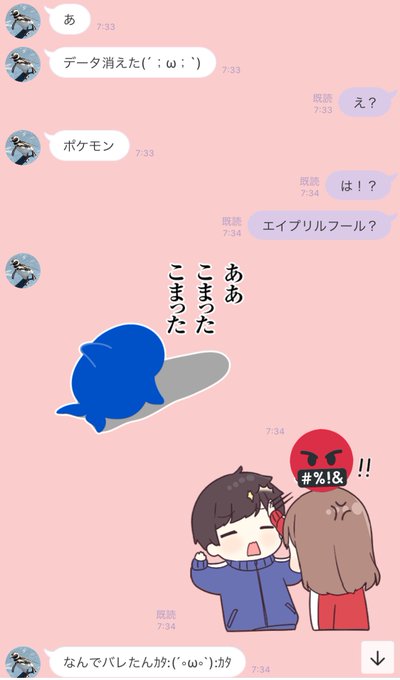The image size is (400, 680).
Task: Open sender's profile picture beside ポケモン message
Action: tap(23, 147)
